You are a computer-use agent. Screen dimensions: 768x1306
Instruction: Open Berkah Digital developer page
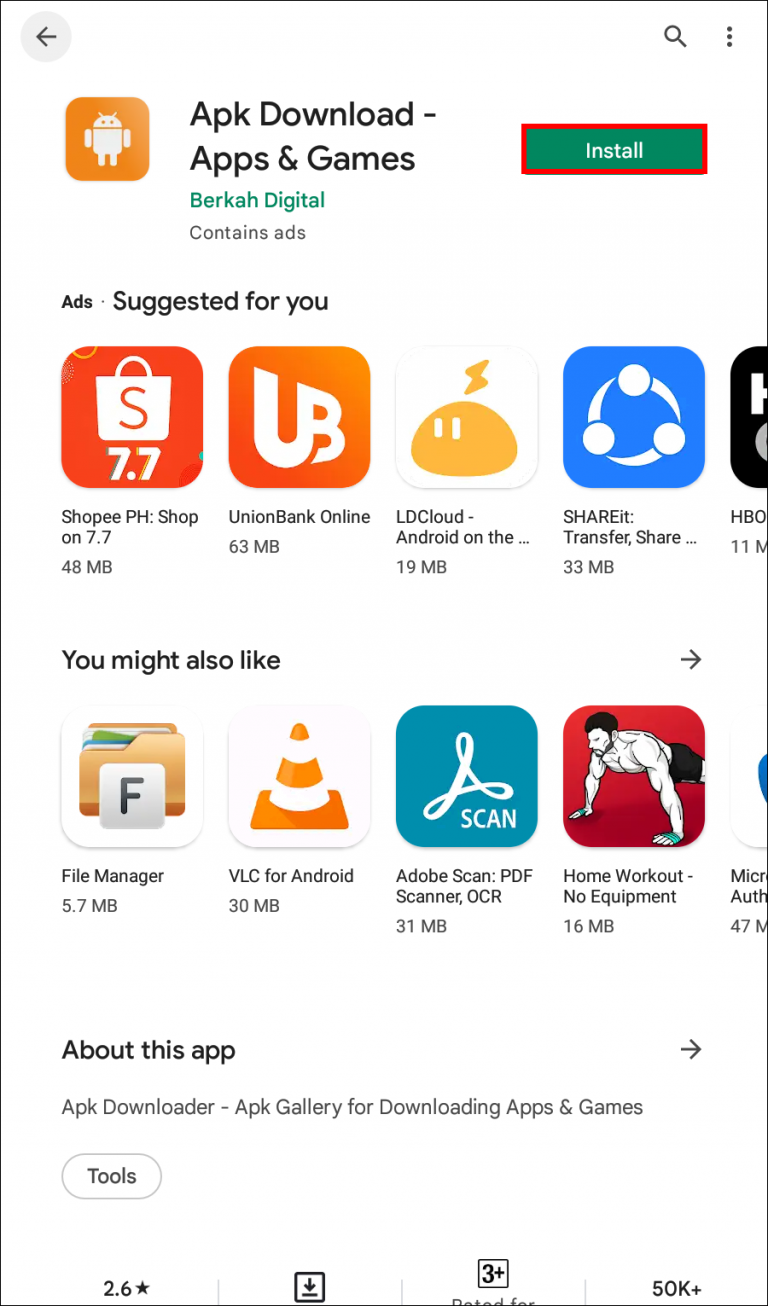(257, 200)
